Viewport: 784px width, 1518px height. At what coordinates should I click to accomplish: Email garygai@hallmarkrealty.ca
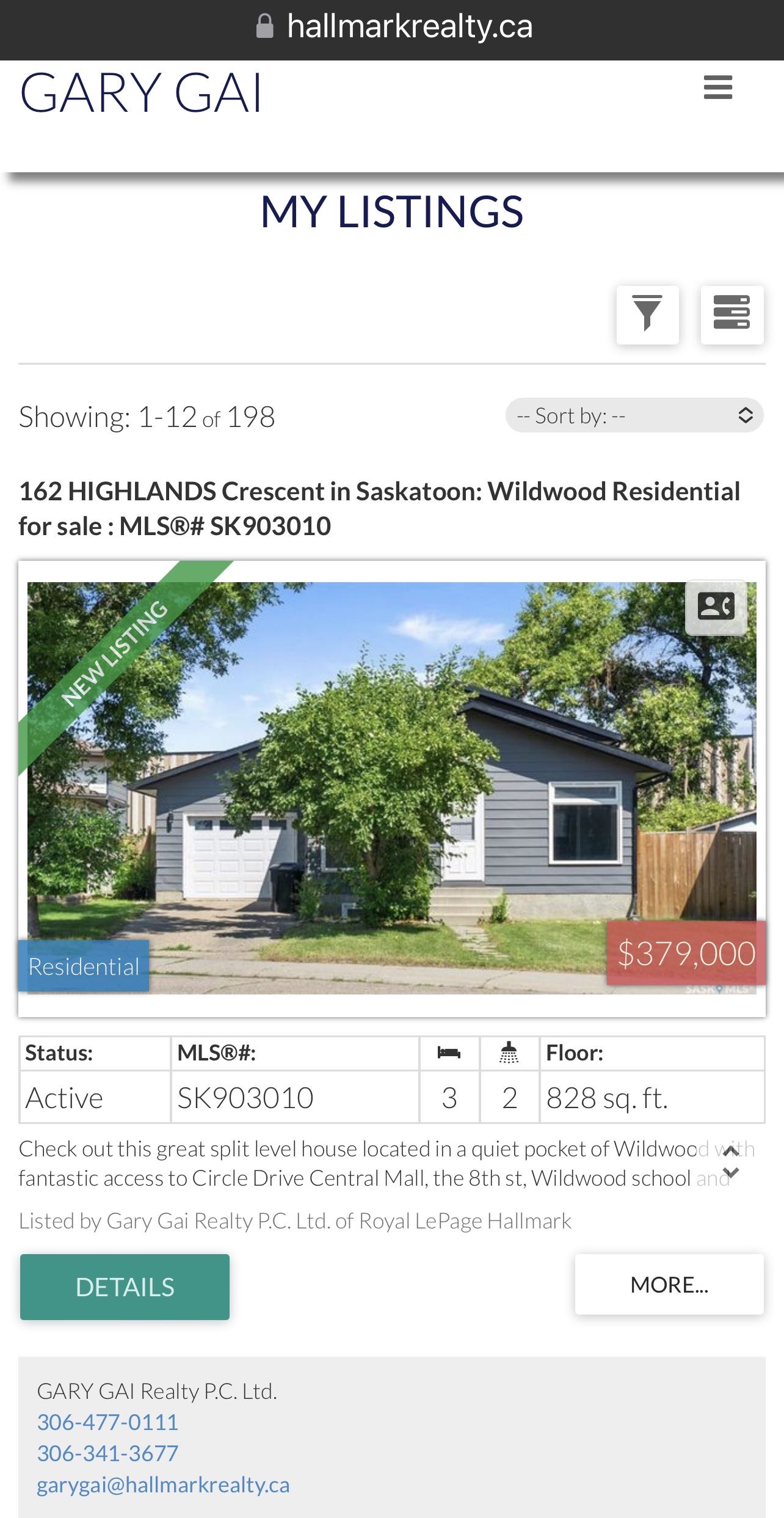(163, 1485)
